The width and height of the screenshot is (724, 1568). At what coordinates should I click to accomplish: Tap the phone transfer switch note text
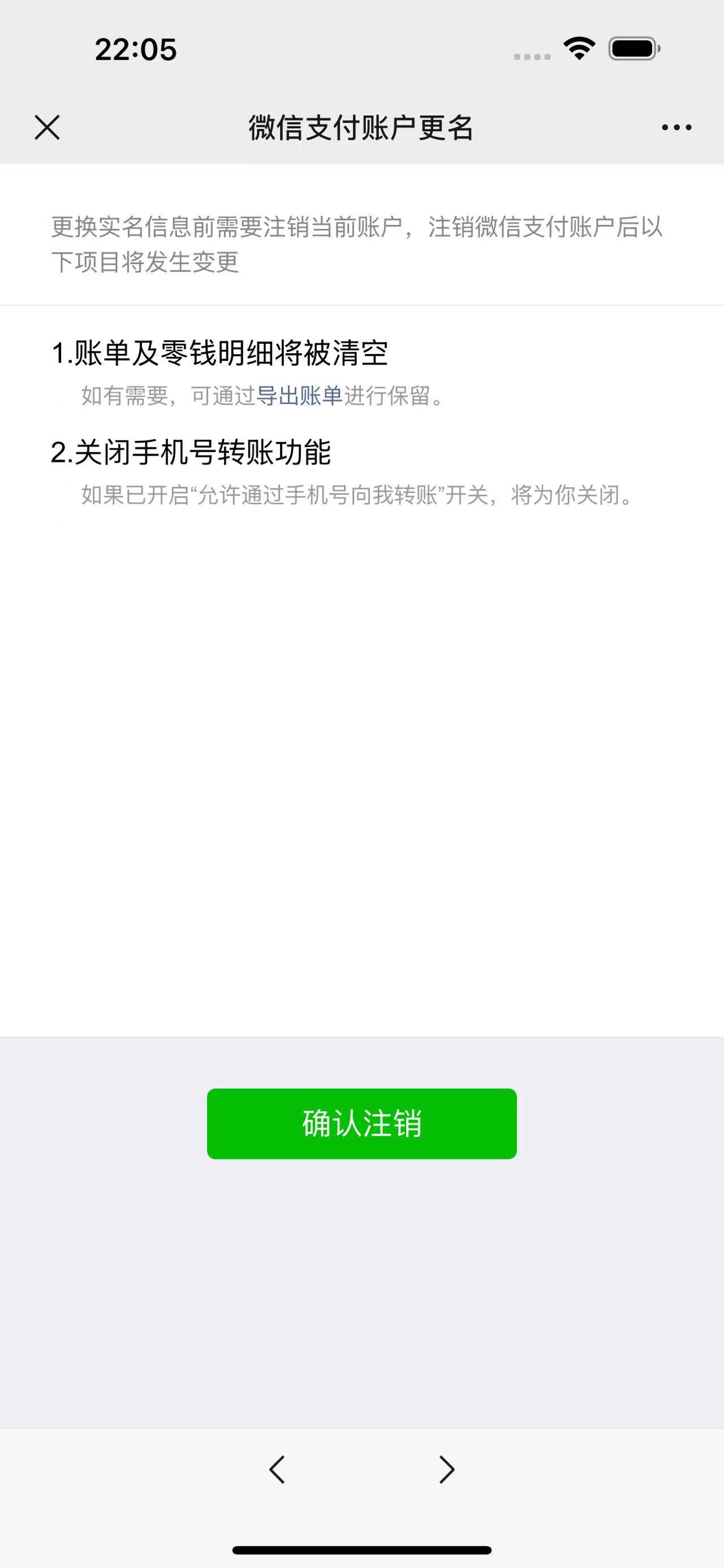pyautogui.click(x=358, y=497)
